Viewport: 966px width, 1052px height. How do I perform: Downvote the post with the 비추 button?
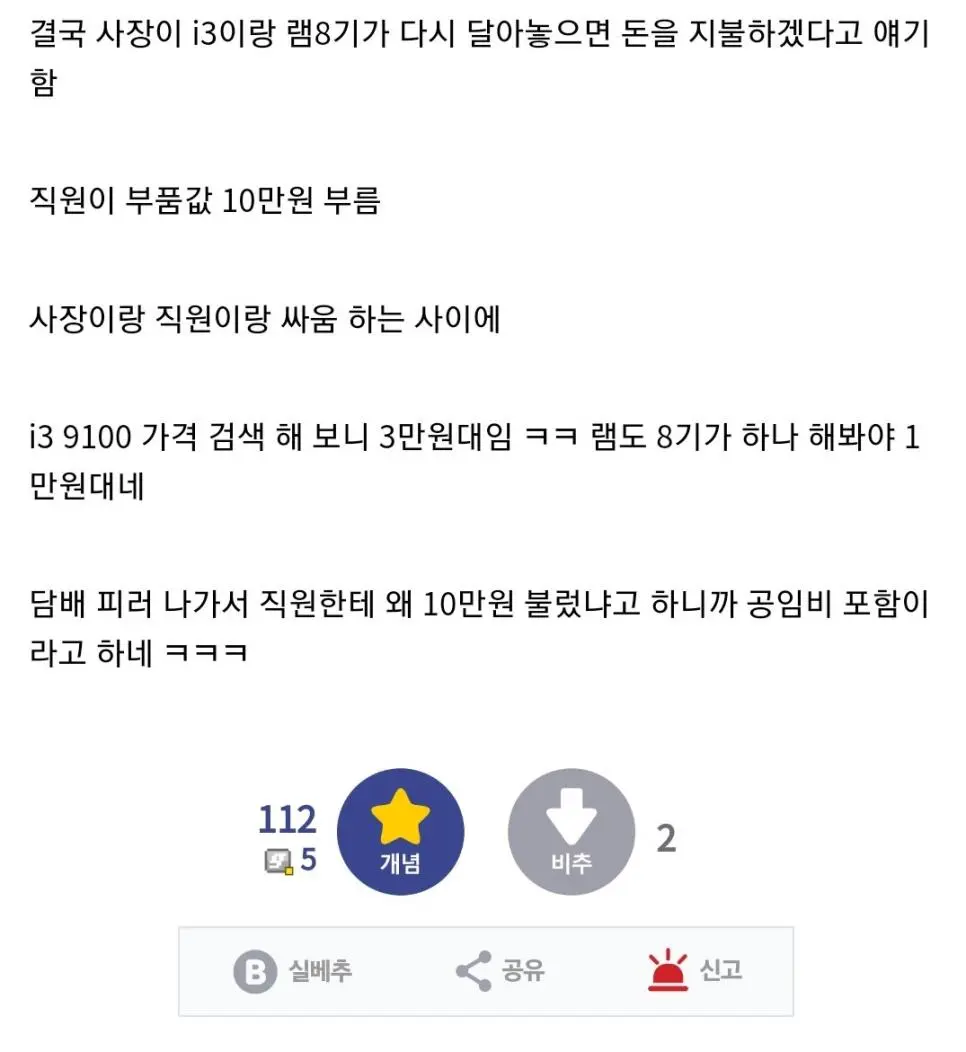coord(571,831)
